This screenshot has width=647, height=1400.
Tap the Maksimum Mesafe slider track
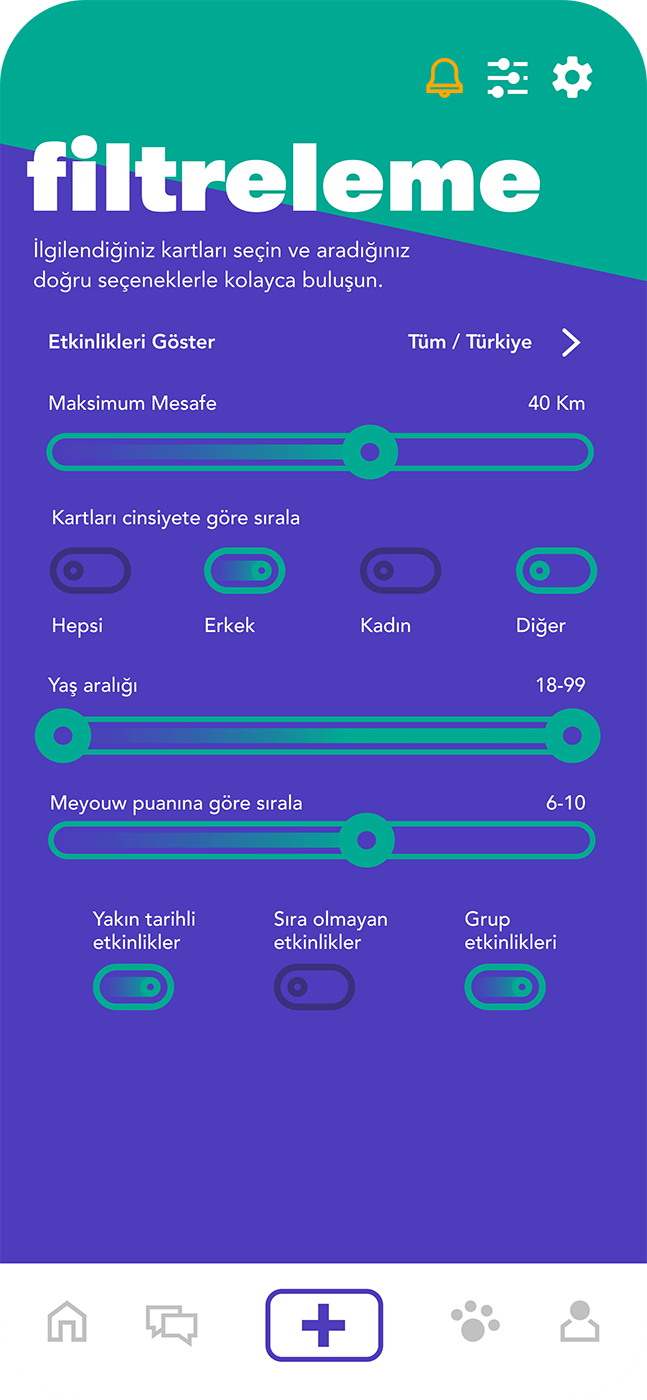pyautogui.click(x=320, y=452)
